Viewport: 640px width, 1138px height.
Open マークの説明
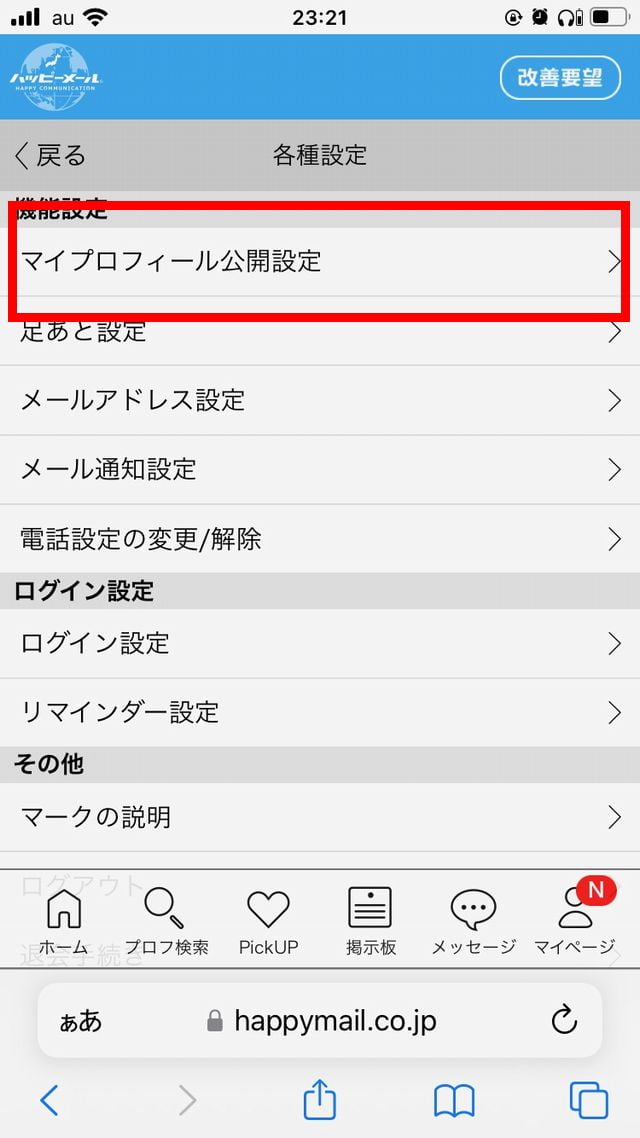point(320,817)
